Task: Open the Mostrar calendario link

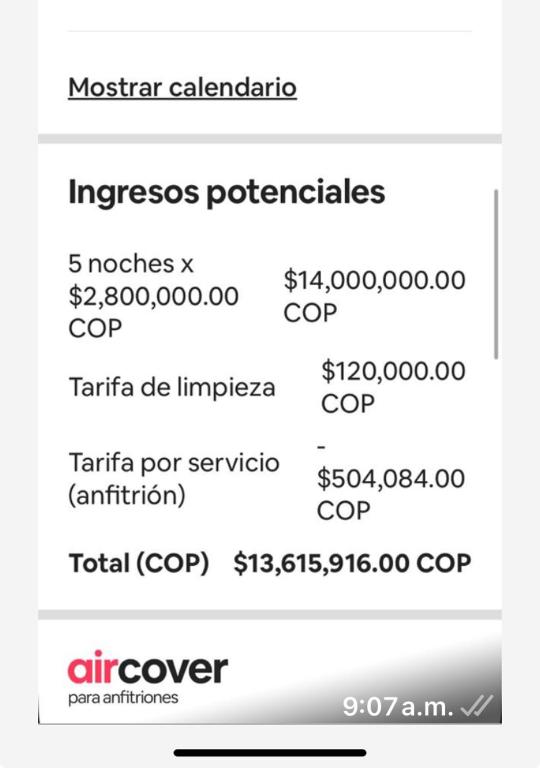Action: (182, 88)
